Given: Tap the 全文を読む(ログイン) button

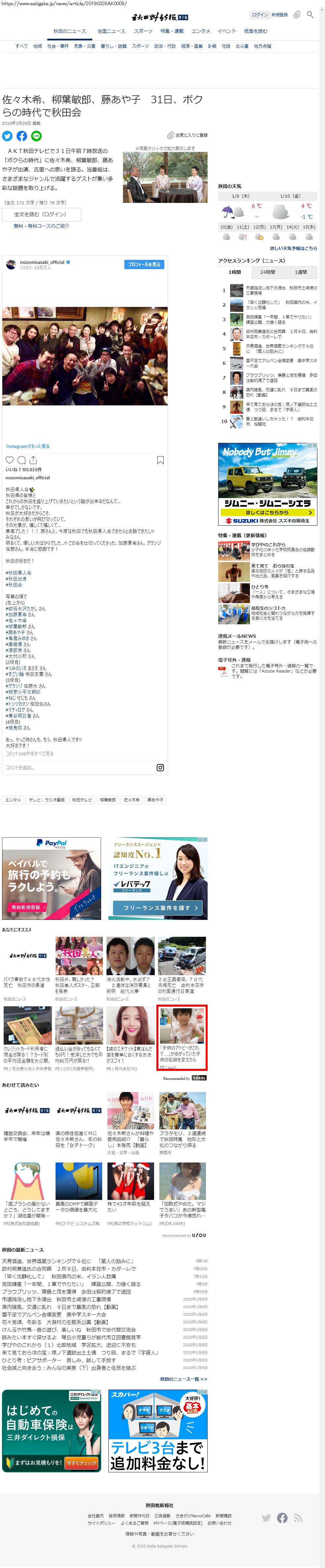Looking at the screenshot, I should coord(40,214).
